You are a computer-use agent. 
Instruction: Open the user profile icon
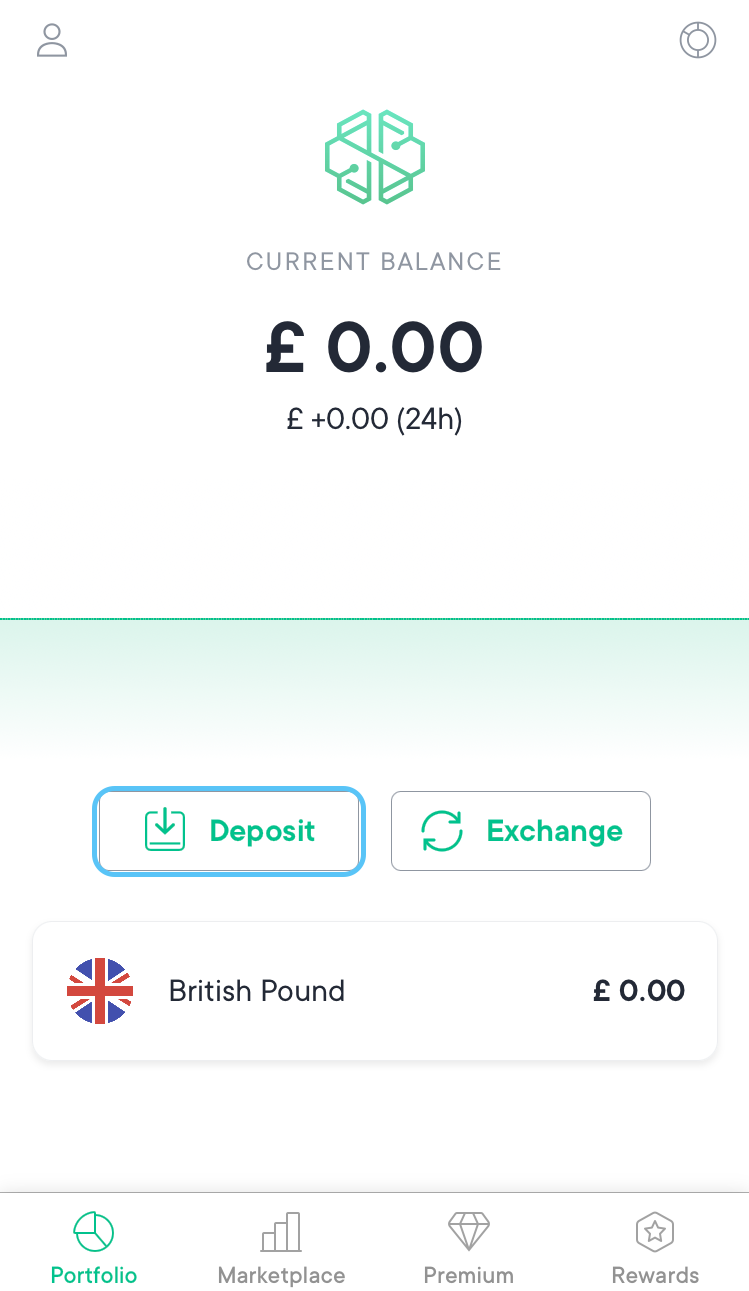[52, 41]
